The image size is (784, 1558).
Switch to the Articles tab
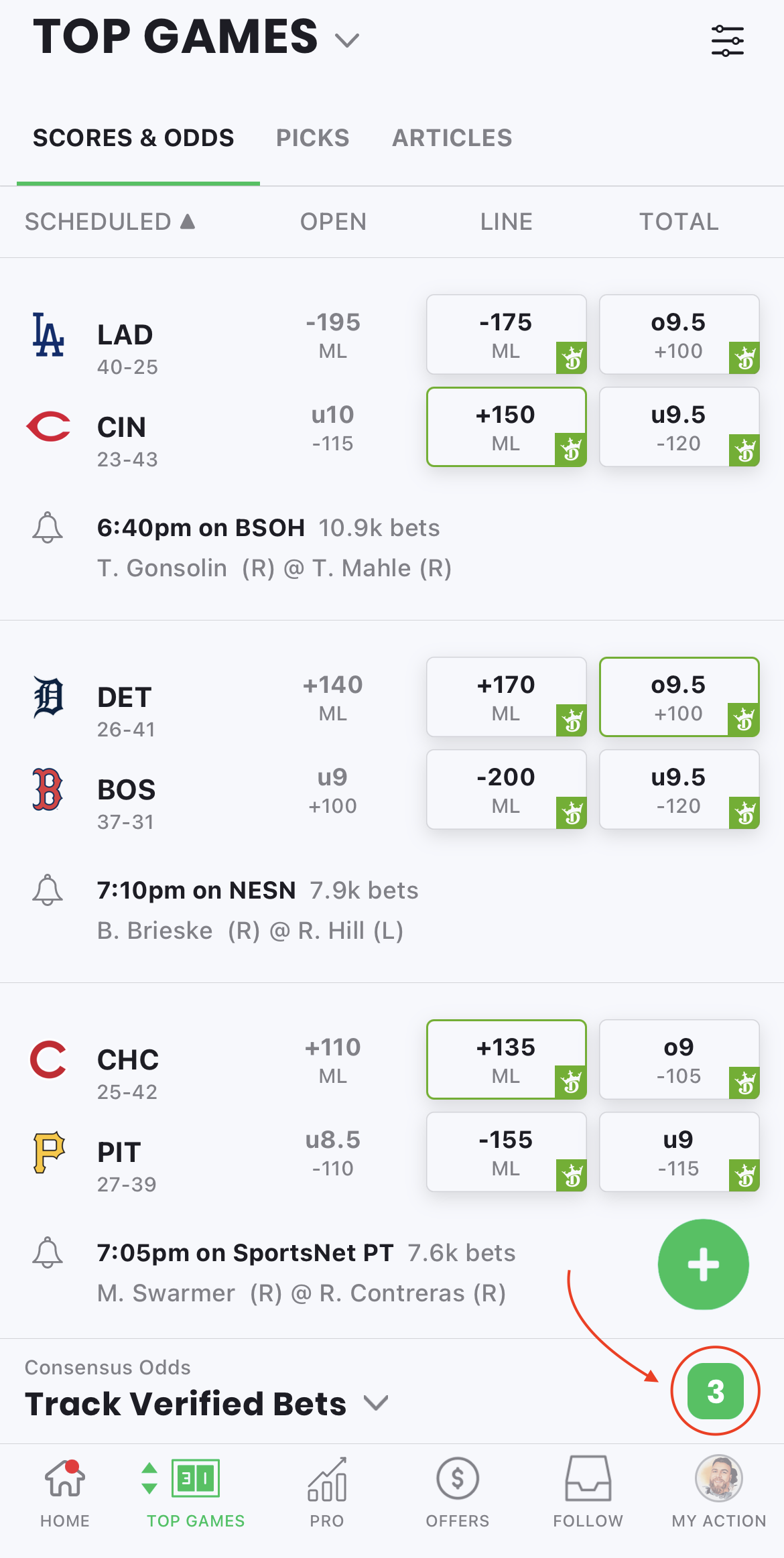point(452,138)
